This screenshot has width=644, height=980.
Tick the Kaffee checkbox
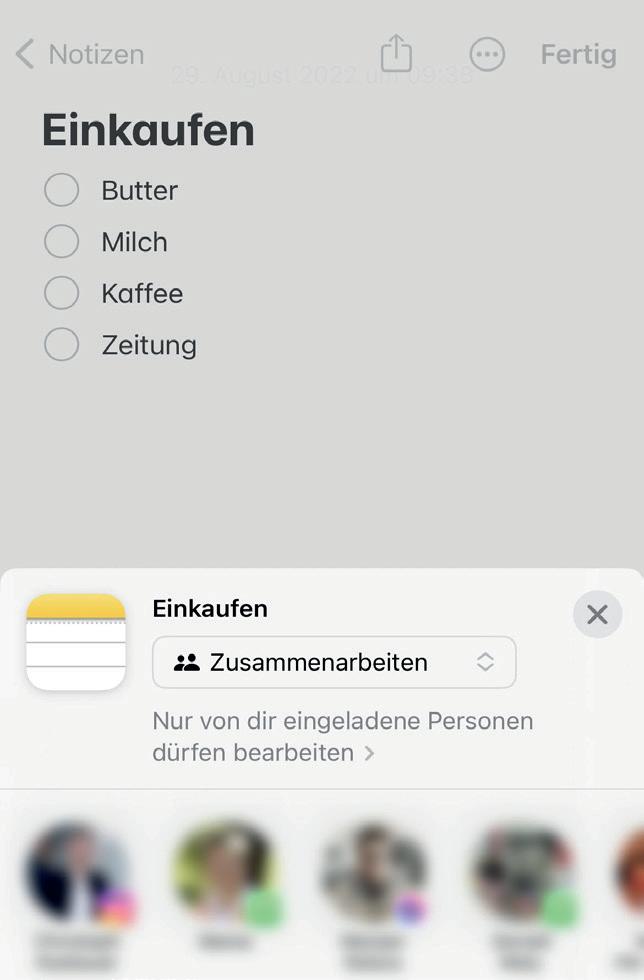coord(61,293)
